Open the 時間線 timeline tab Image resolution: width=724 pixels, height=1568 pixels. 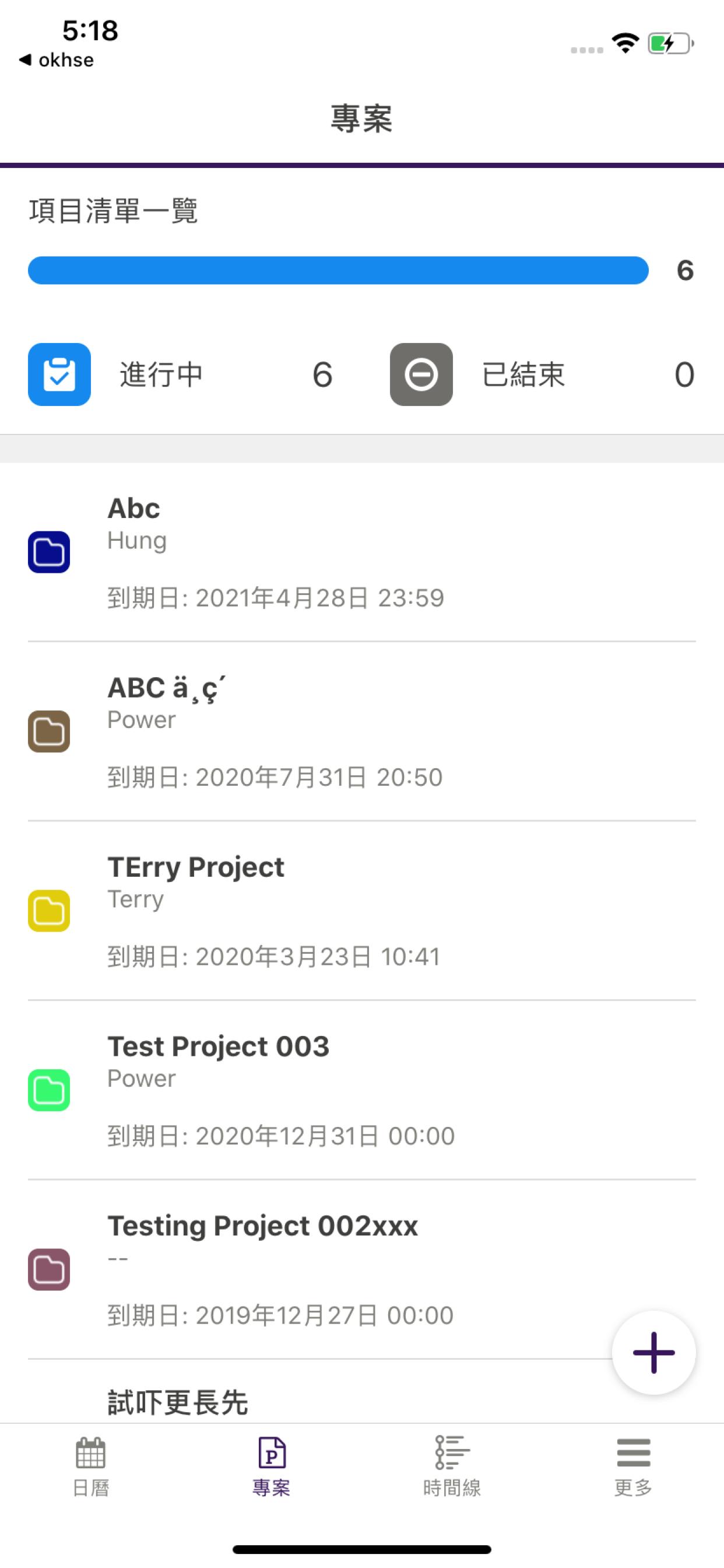(452, 1468)
